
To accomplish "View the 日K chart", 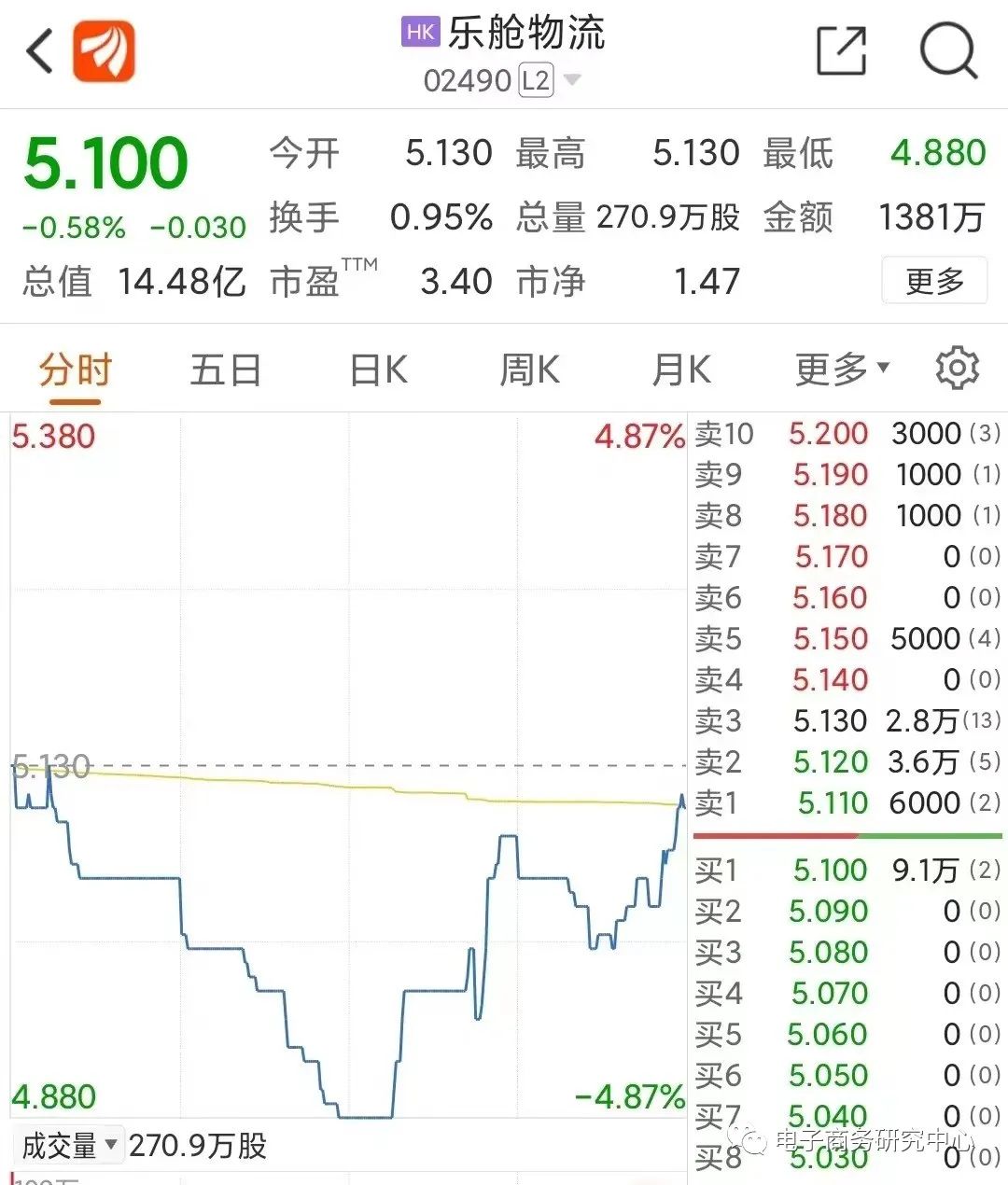I will point(378,370).
